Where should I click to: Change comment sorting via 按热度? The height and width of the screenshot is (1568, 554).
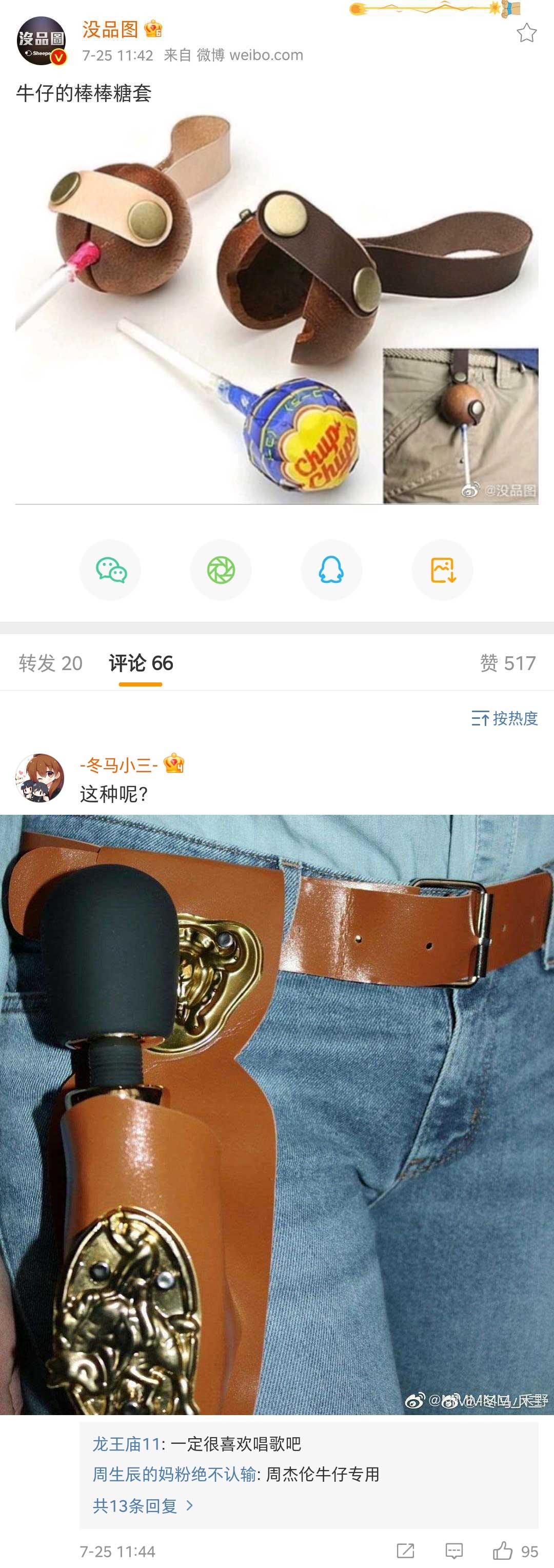tap(505, 718)
